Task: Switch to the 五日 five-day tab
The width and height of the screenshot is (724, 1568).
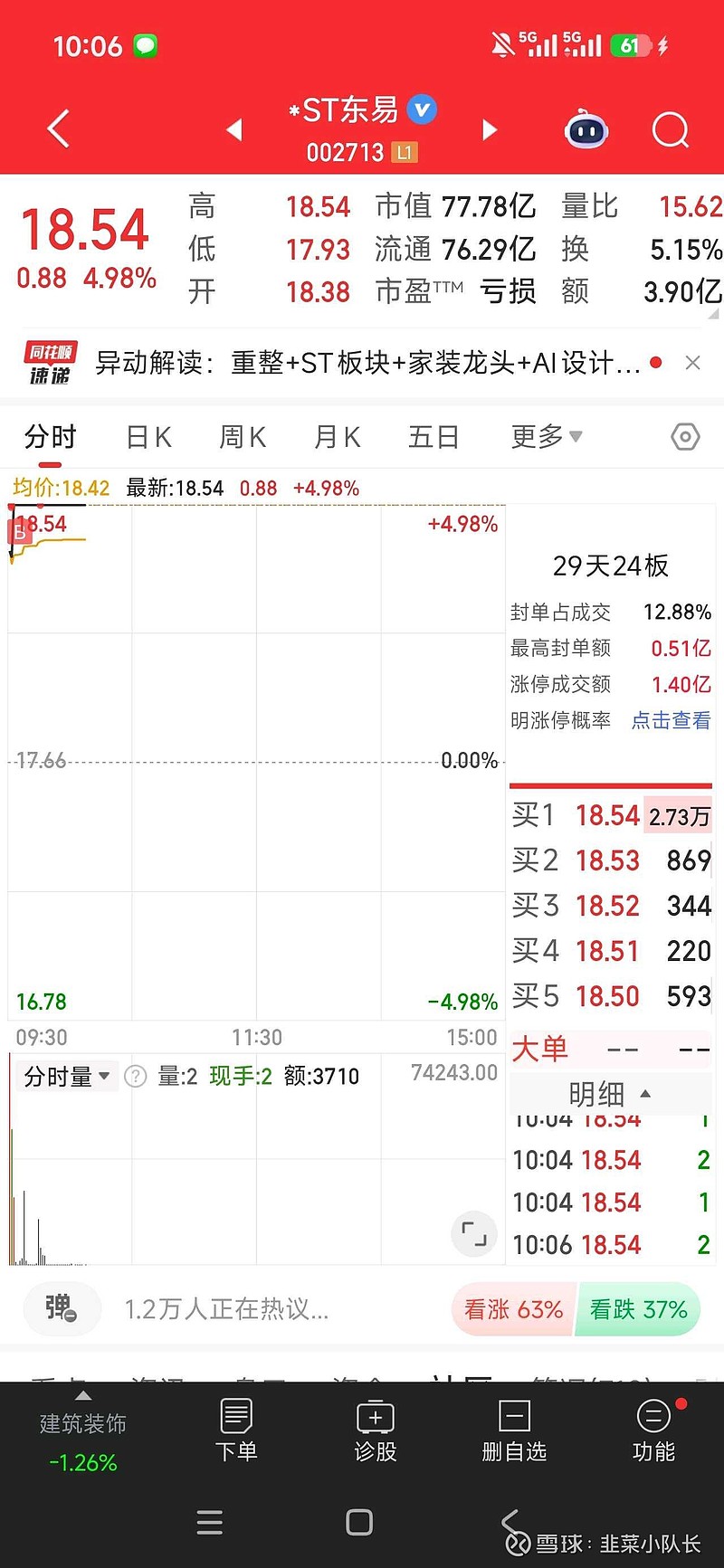Action: click(x=434, y=437)
